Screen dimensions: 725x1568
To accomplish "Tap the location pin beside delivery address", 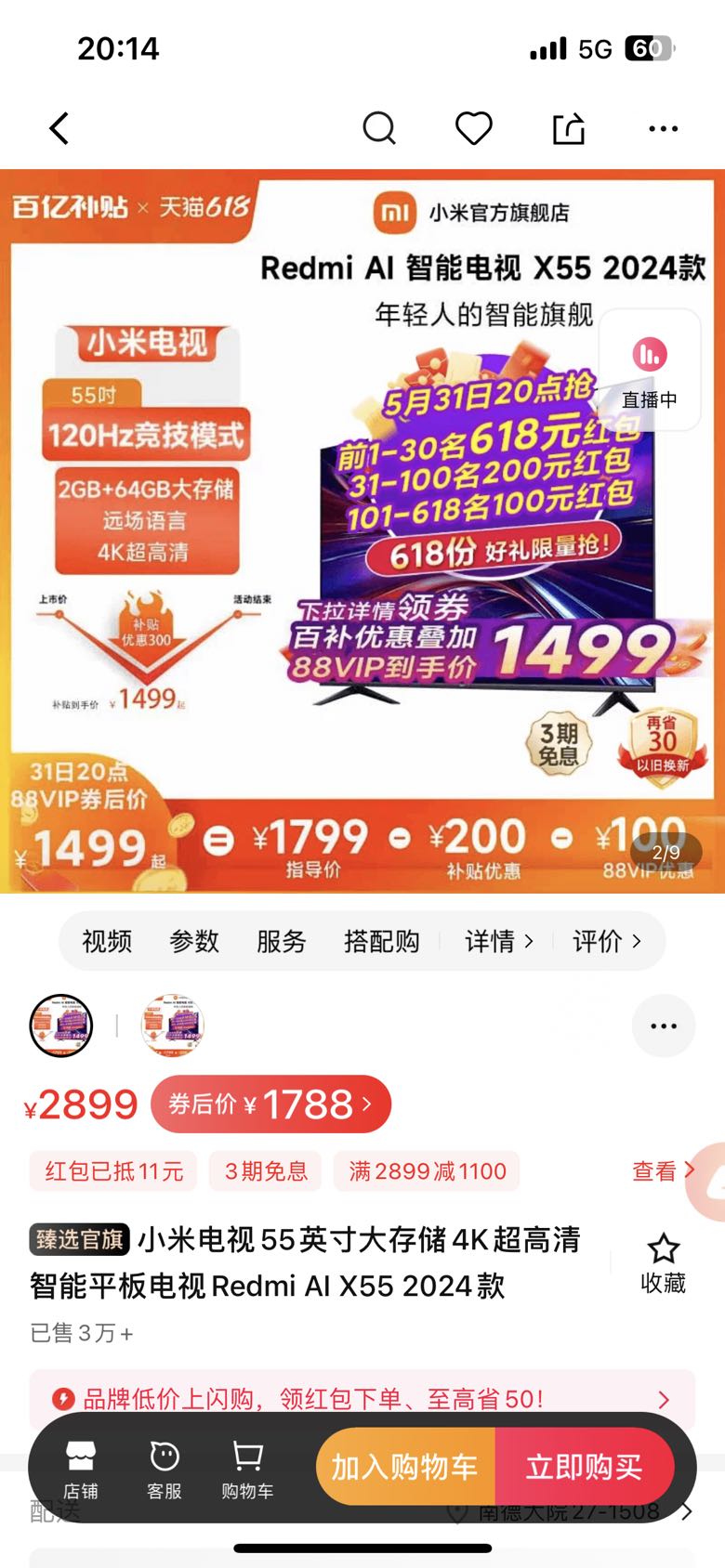I will pos(457,1511).
